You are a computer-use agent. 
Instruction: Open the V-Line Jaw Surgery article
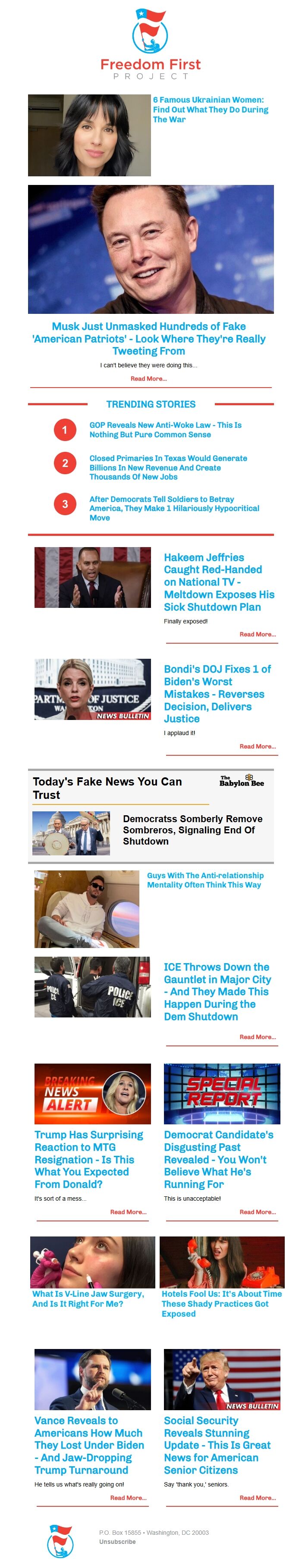click(x=88, y=1299)
